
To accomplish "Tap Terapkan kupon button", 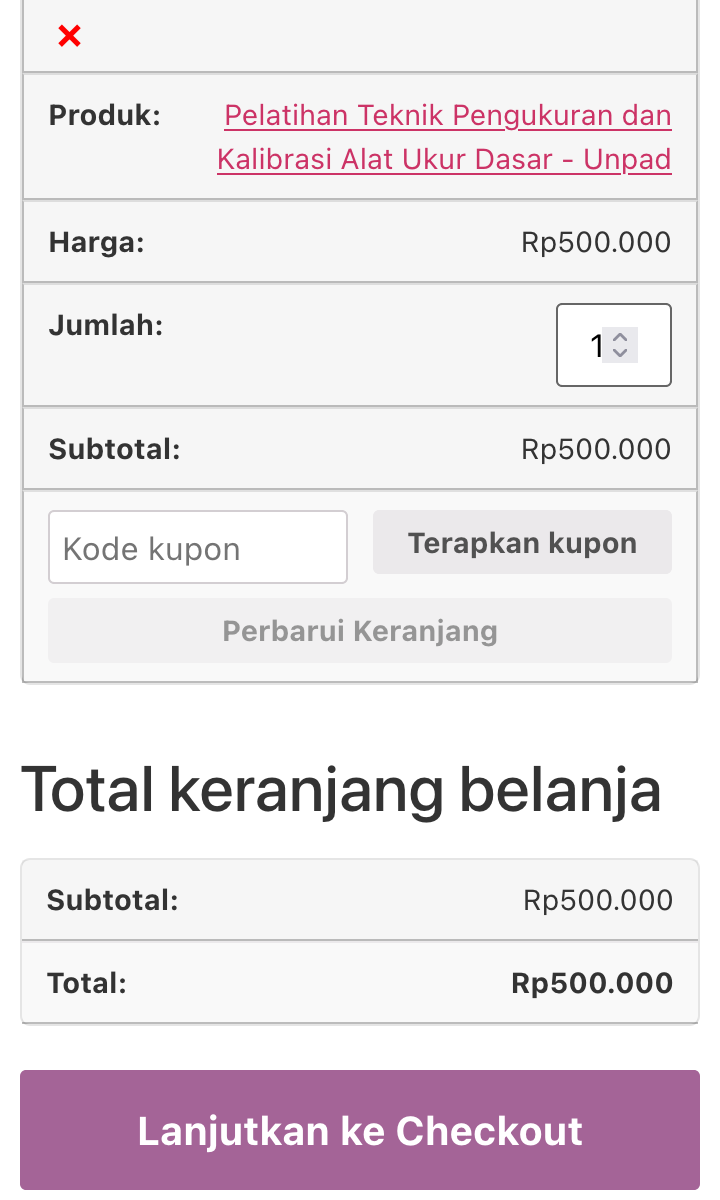I will click(x=522, y=543).
